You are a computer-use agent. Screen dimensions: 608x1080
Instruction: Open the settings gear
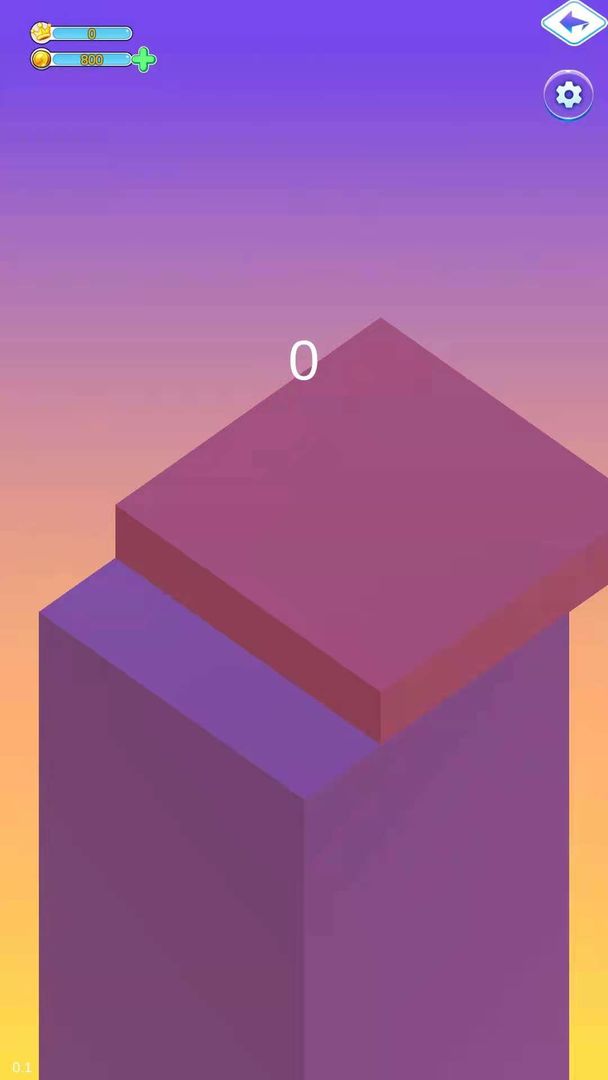point(568,95)
